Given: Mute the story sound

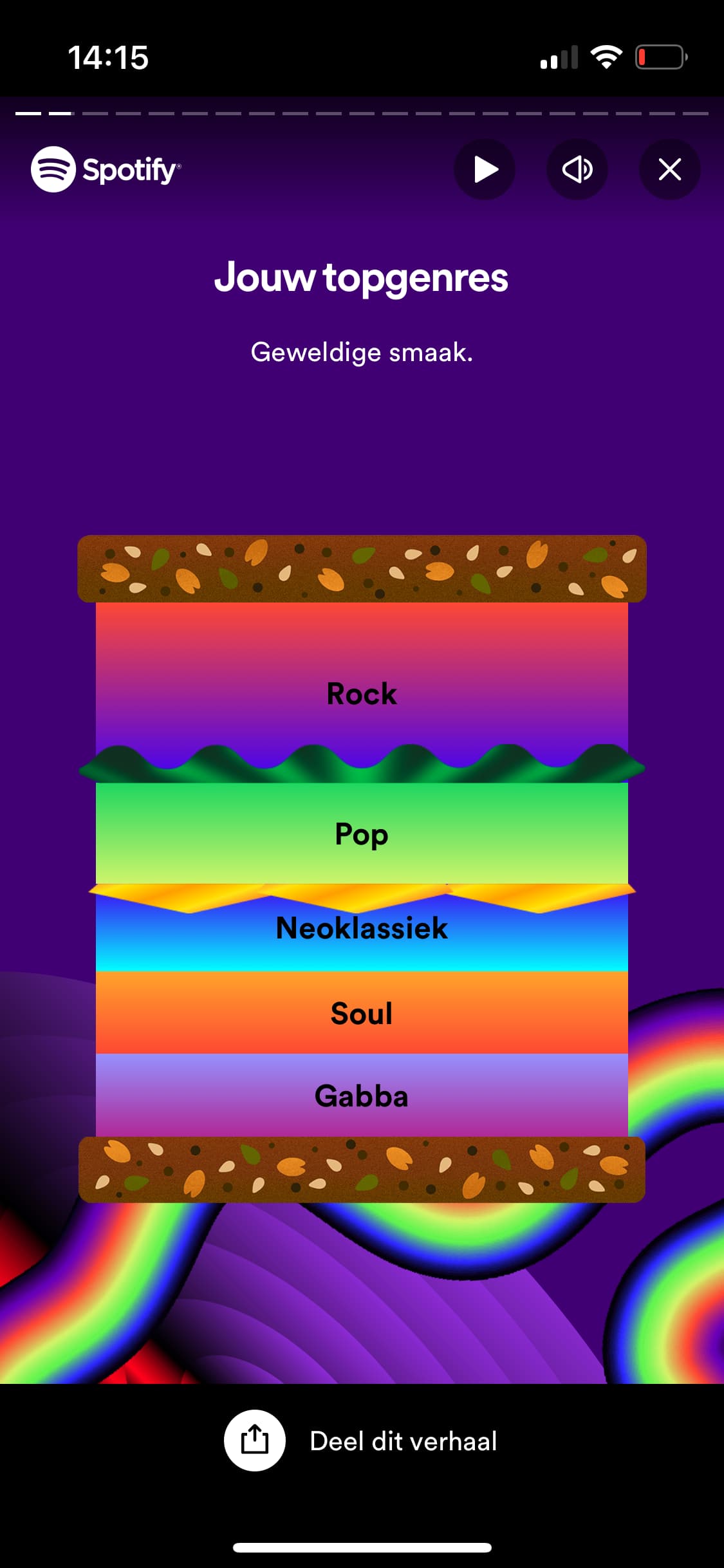Looking at the screenshot, I should click(x=577, y=169).
